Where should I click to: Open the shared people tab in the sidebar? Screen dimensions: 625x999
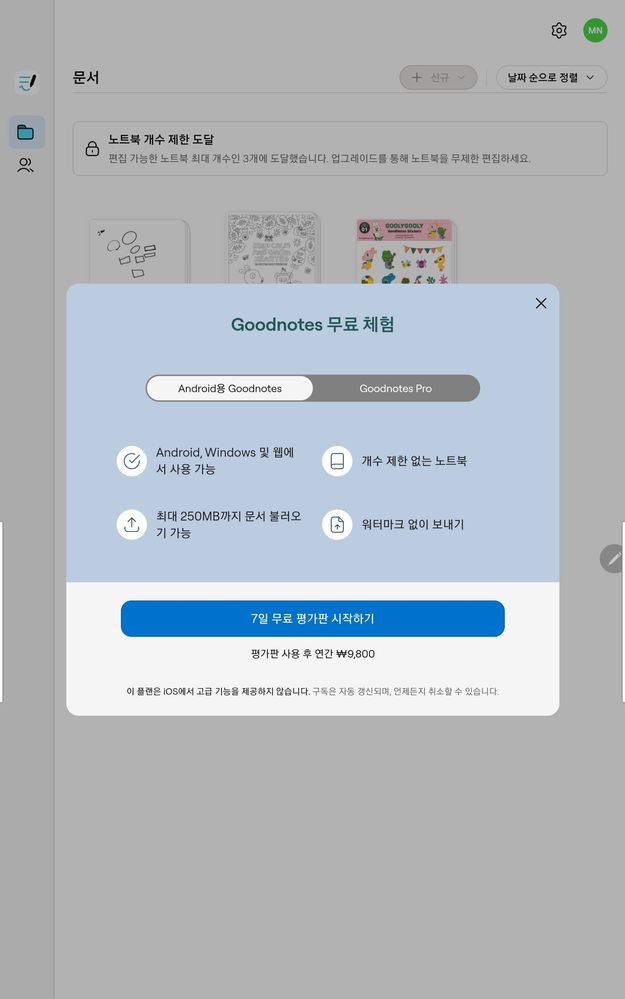26,166
